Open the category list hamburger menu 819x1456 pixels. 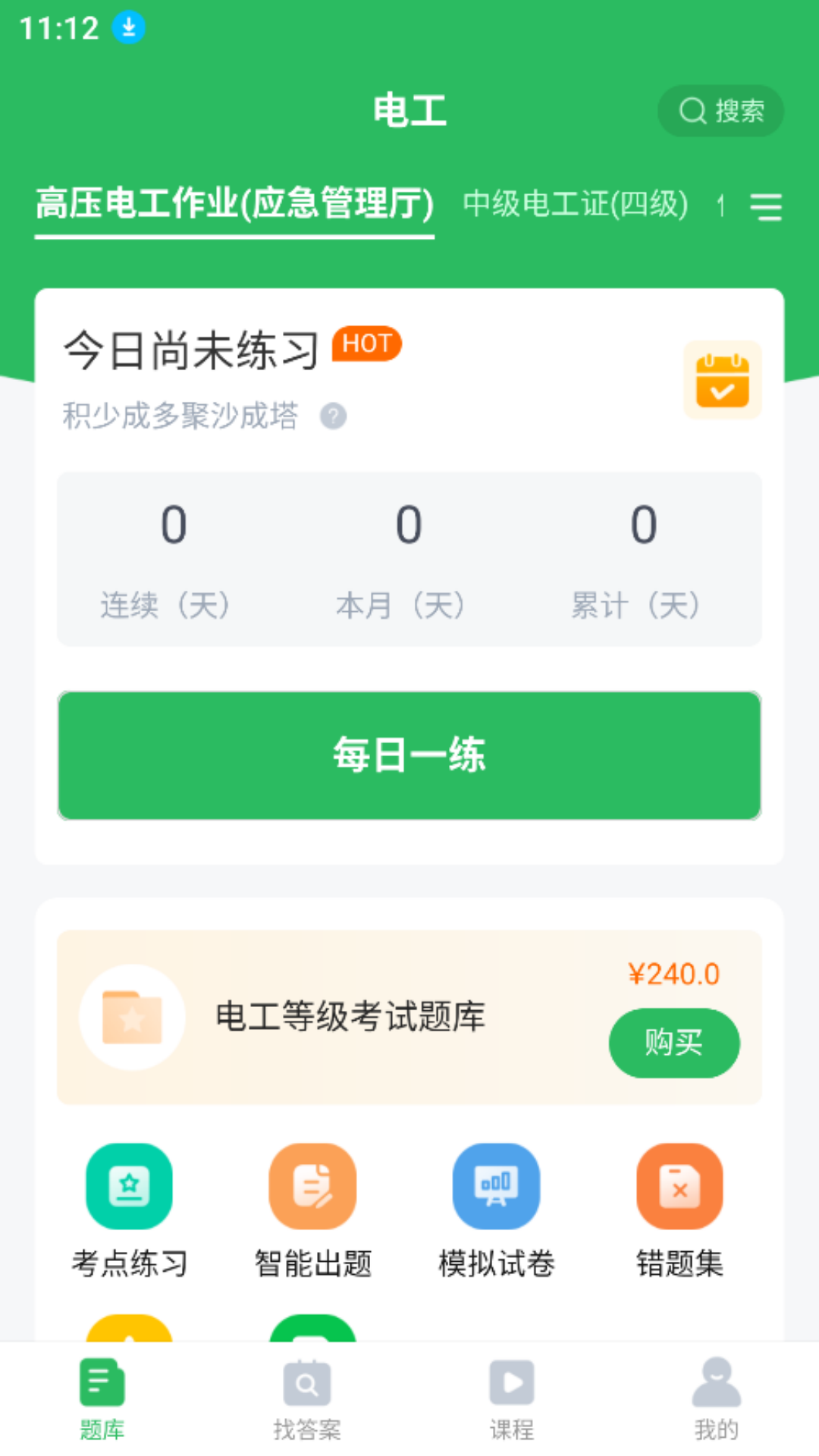(767, 208)
